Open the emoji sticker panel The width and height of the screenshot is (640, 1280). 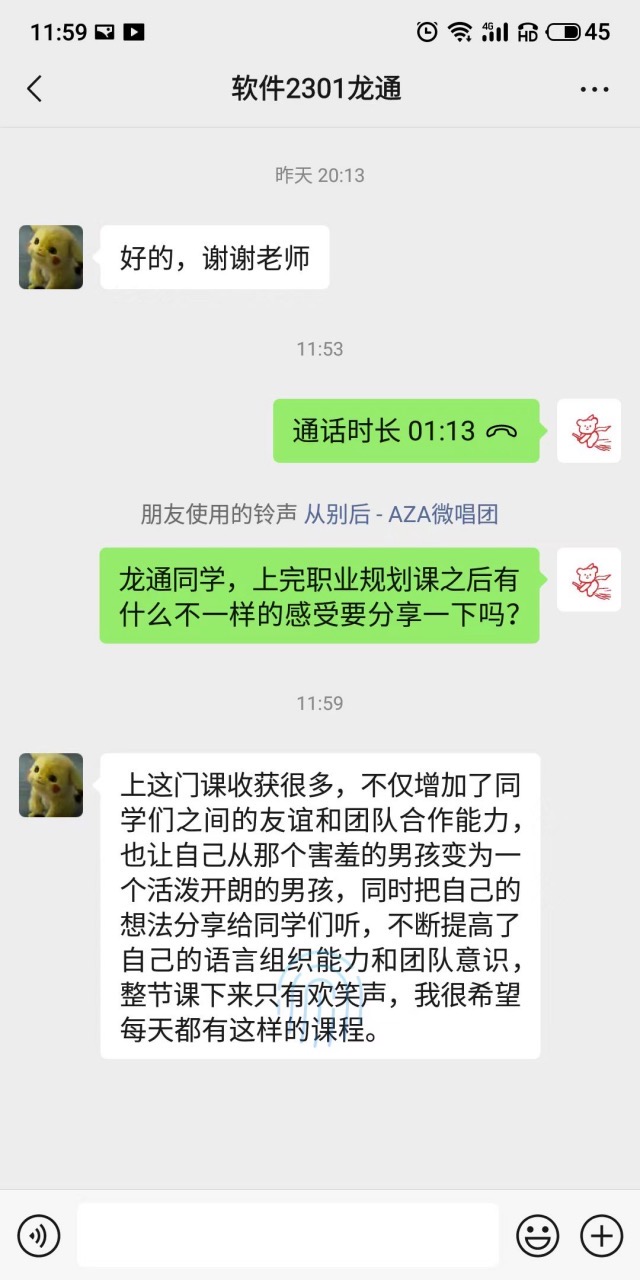[537, 1236]
